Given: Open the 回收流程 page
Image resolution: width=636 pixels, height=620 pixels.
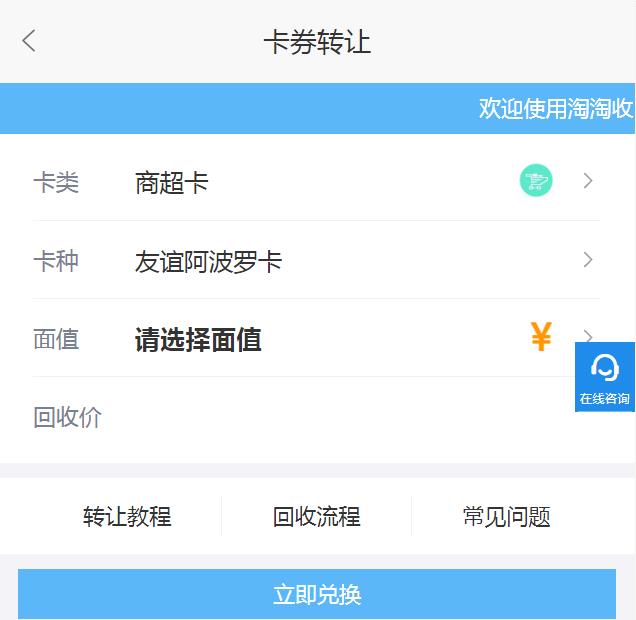Looking at the screenshot, I should click(x=316, y=517).
